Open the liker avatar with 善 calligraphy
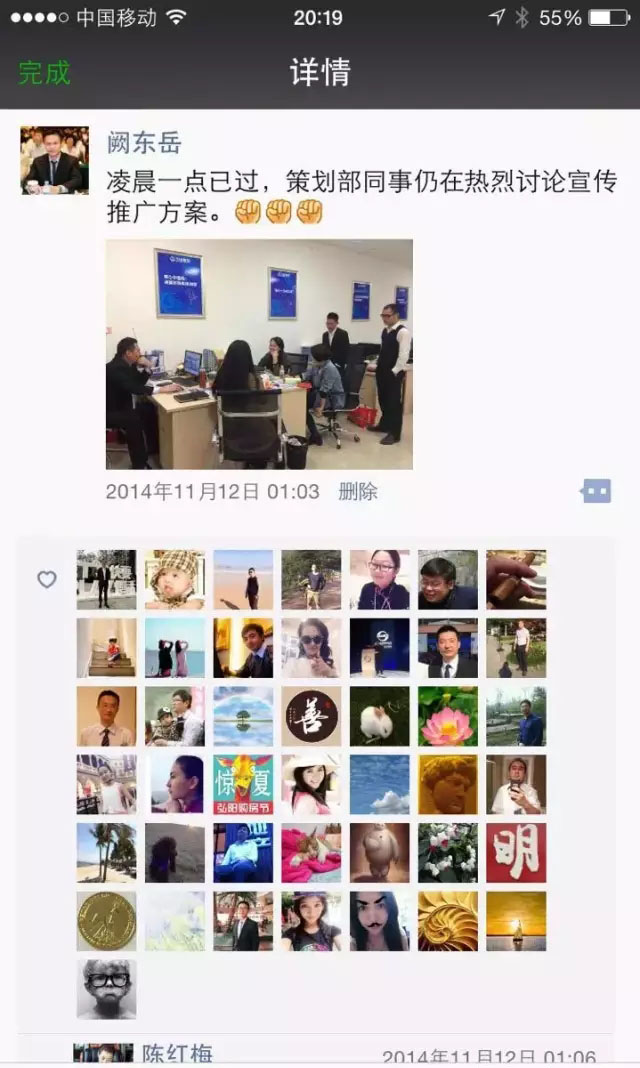 (x=311, y=716)
